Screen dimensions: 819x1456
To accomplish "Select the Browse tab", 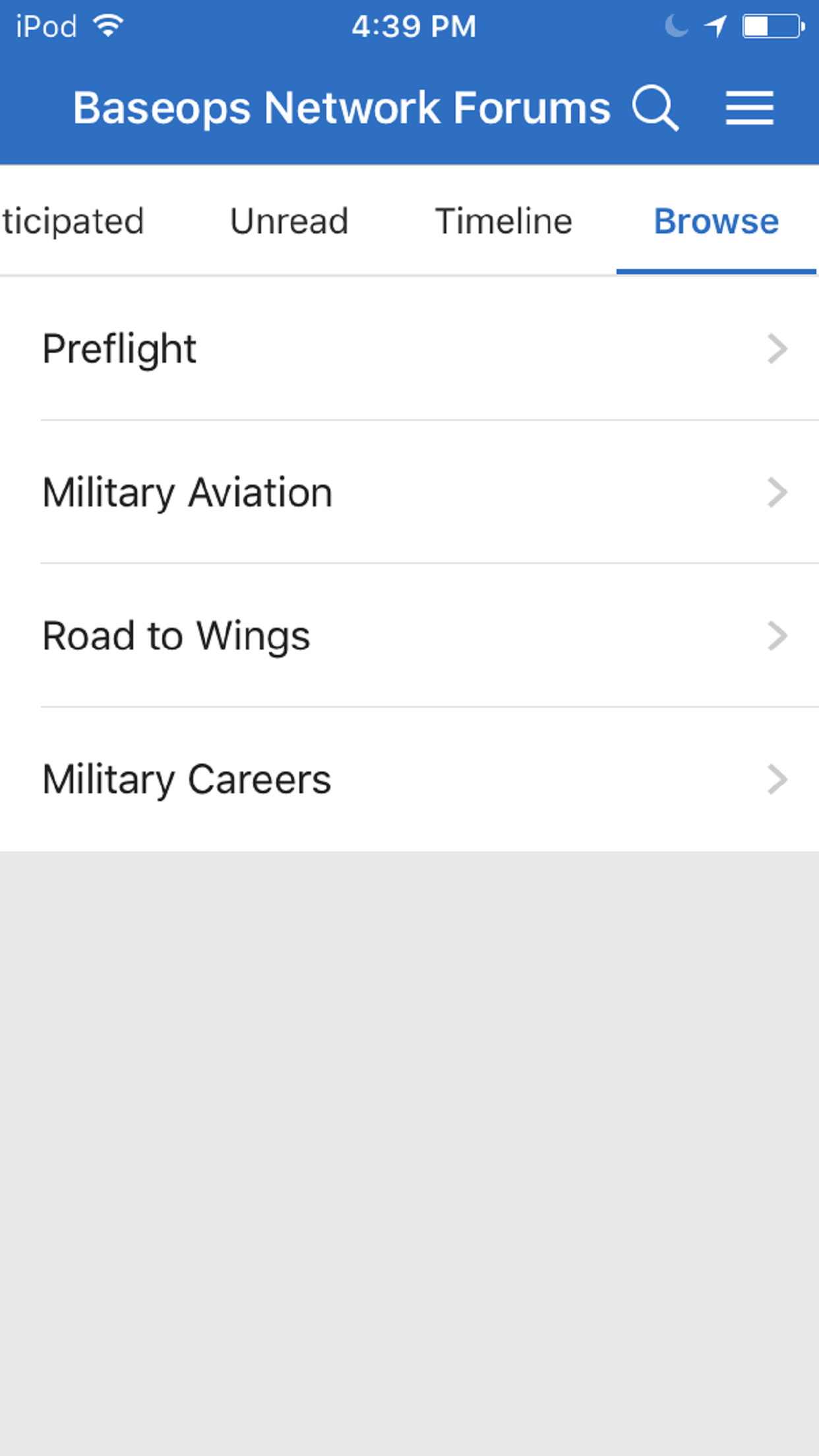I will point(716,221).
